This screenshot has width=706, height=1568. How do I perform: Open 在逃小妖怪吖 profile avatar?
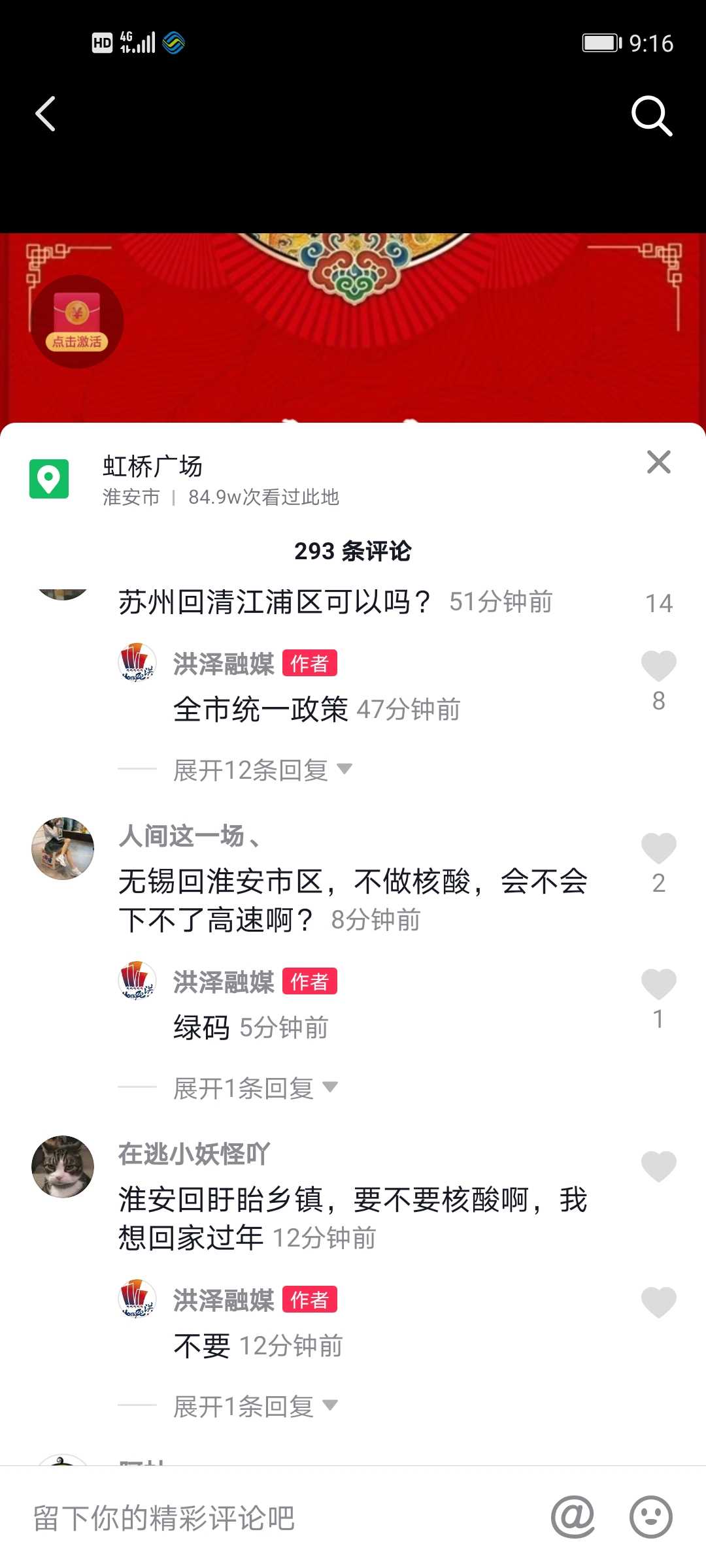point(63,1167)
